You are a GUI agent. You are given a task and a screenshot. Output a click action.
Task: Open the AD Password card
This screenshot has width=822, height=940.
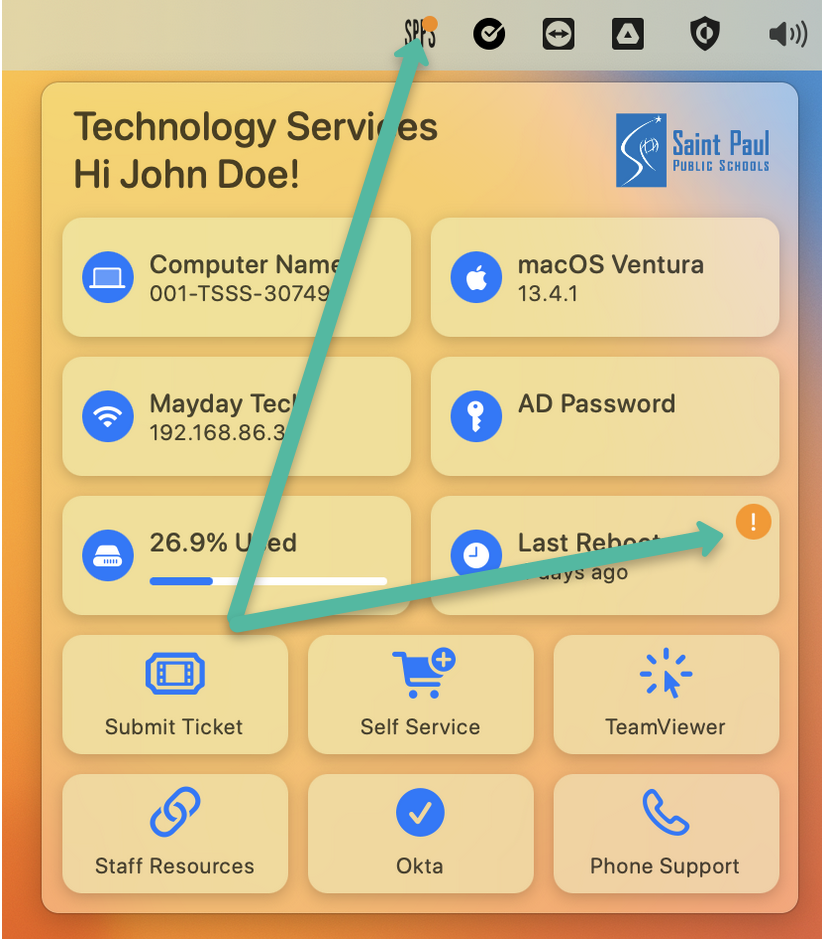tap(604, 416)
